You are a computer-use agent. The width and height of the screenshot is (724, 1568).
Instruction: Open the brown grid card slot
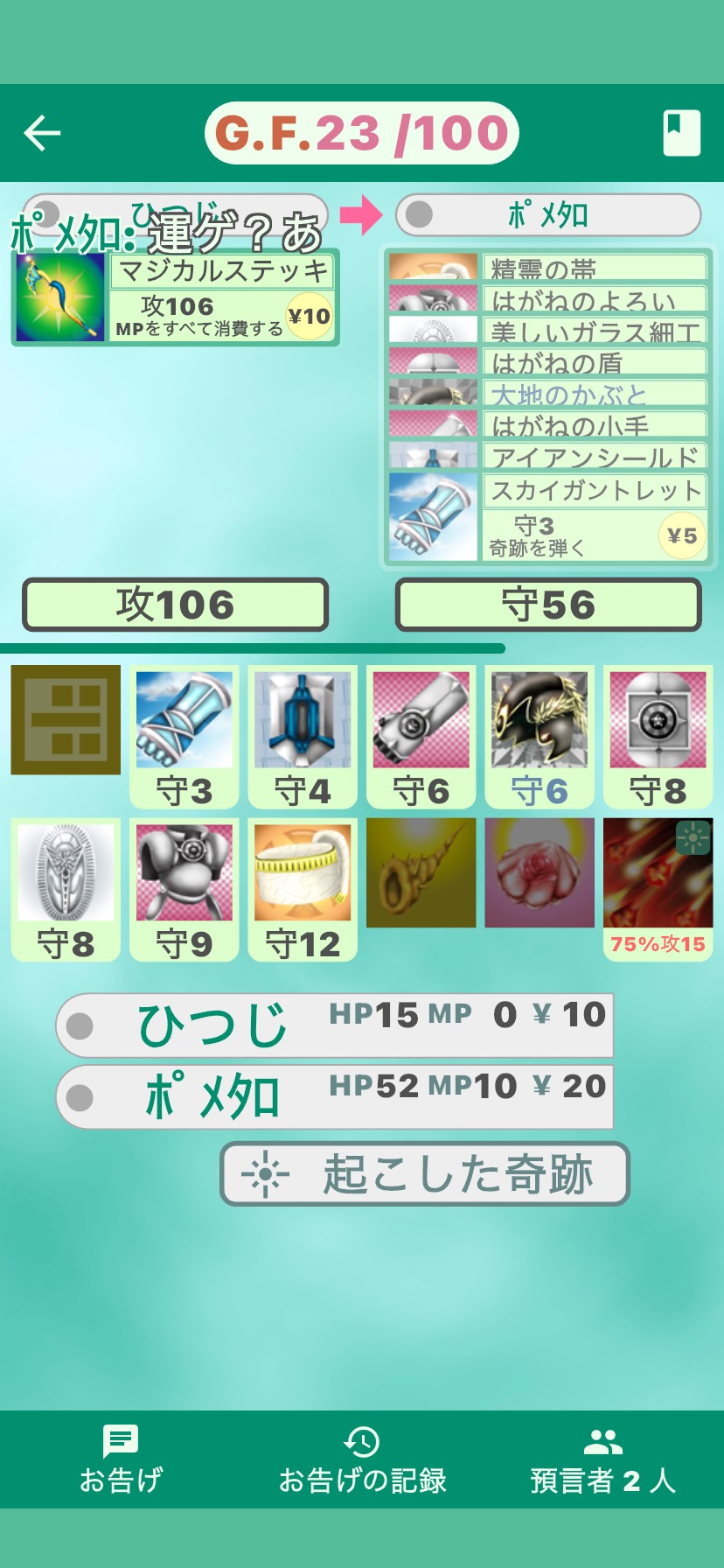66,719
